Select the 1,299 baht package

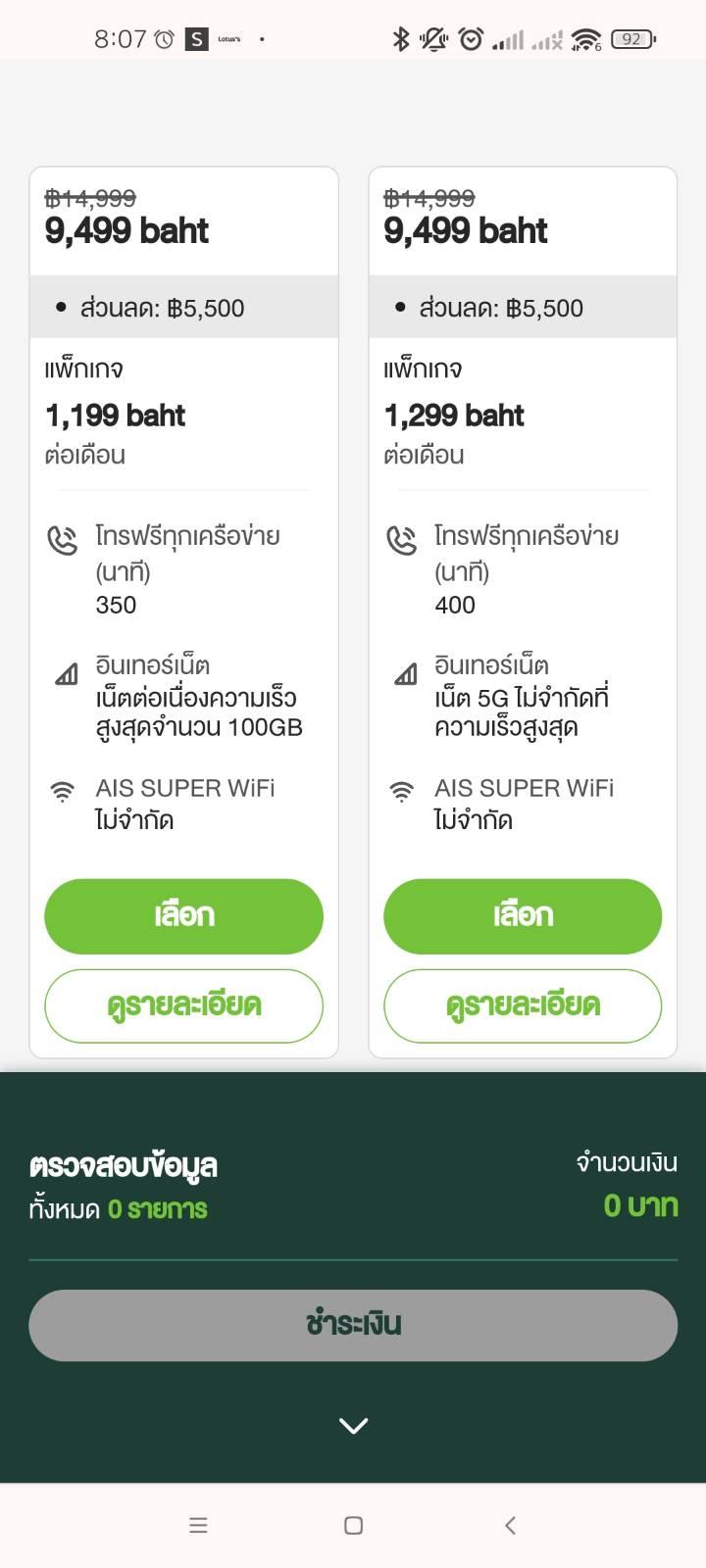coord(523,916)
